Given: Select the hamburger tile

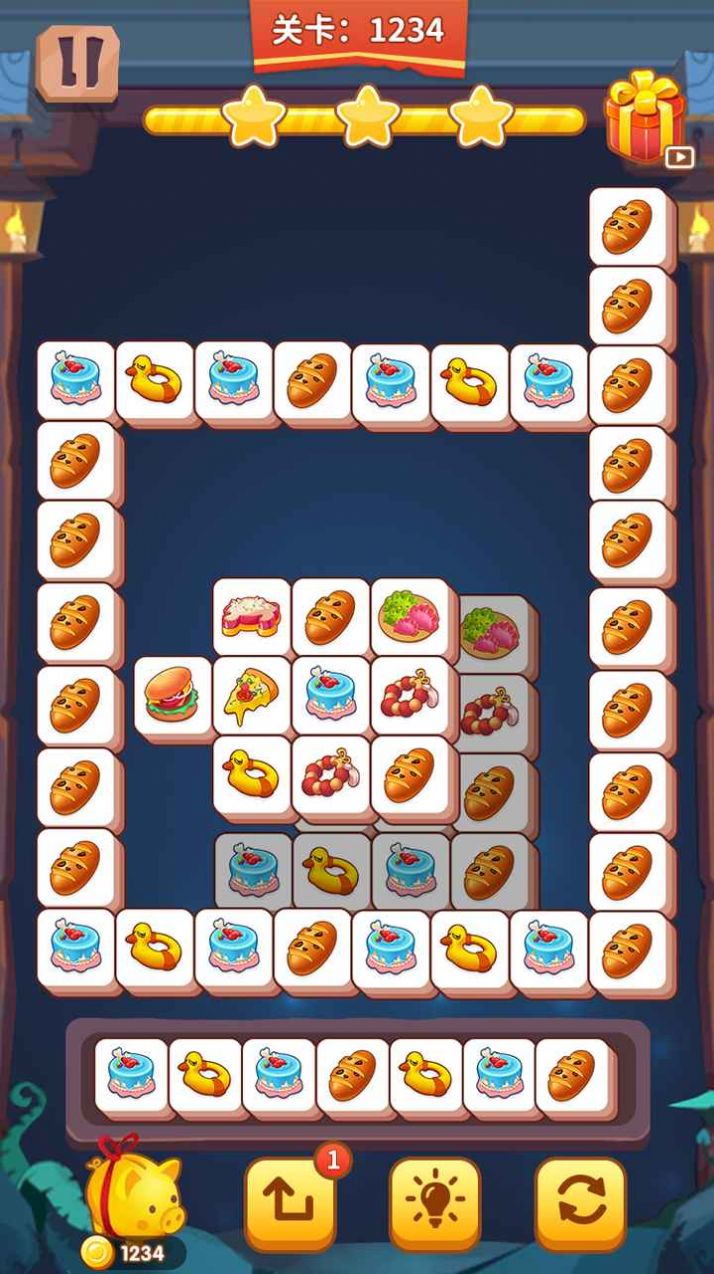Looking at the screenshot, I should click(x=172, y=696).
